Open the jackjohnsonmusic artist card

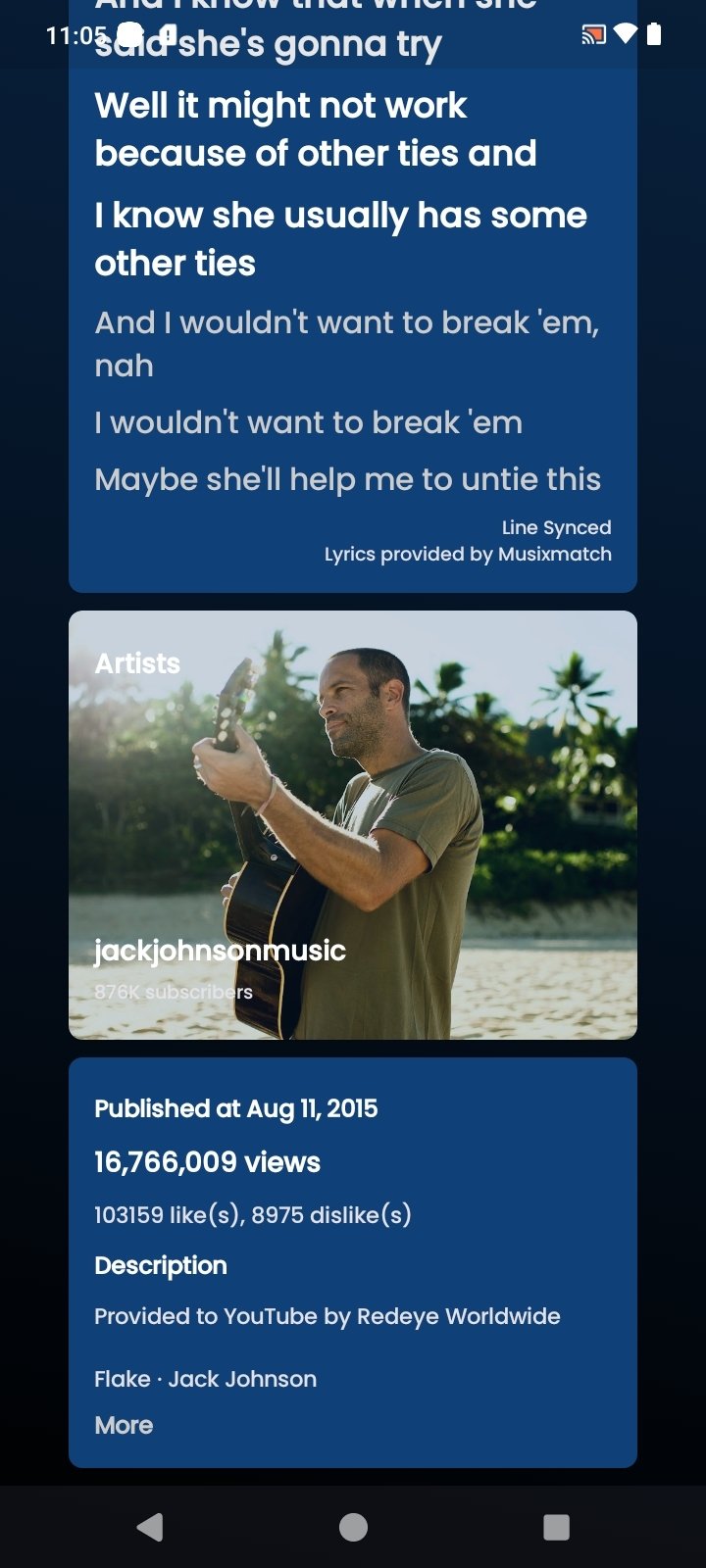[x=353, y=824]
